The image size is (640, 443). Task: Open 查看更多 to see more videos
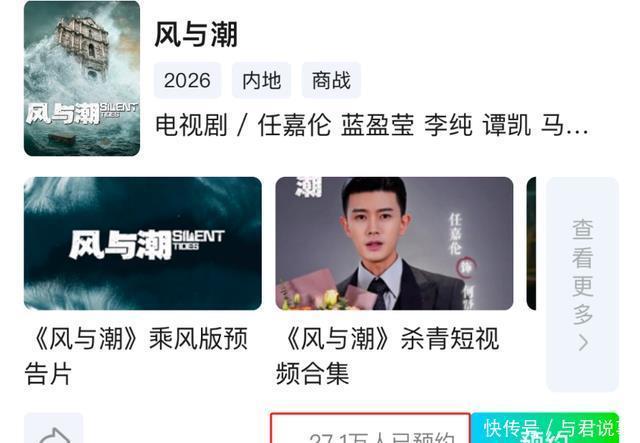582,284
